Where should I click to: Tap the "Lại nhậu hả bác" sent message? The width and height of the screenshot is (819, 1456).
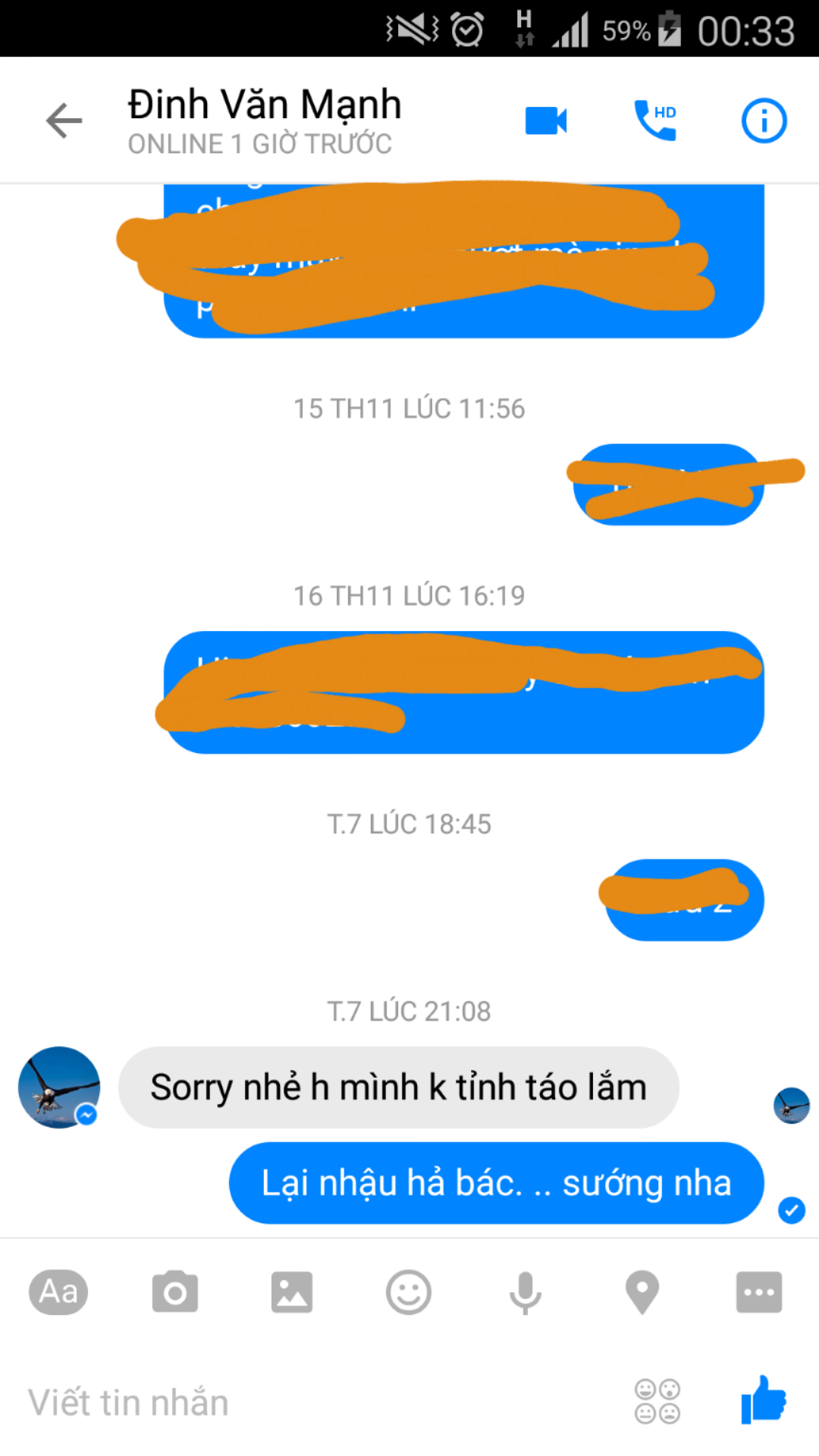pos(496,1183)
